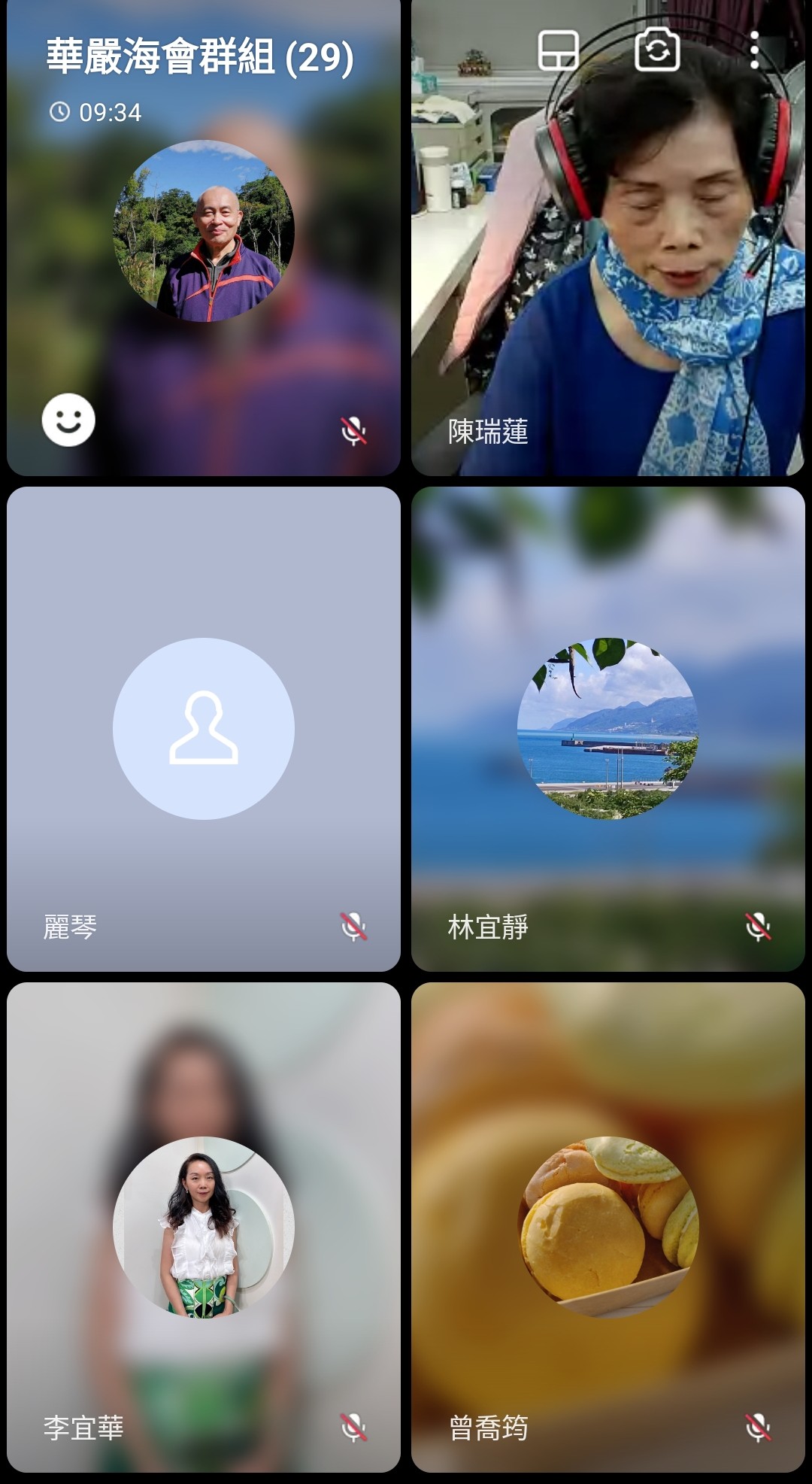This screenshot has height=1484, width=812.
Task: Switch the camera
Action: tap(657, 51)
